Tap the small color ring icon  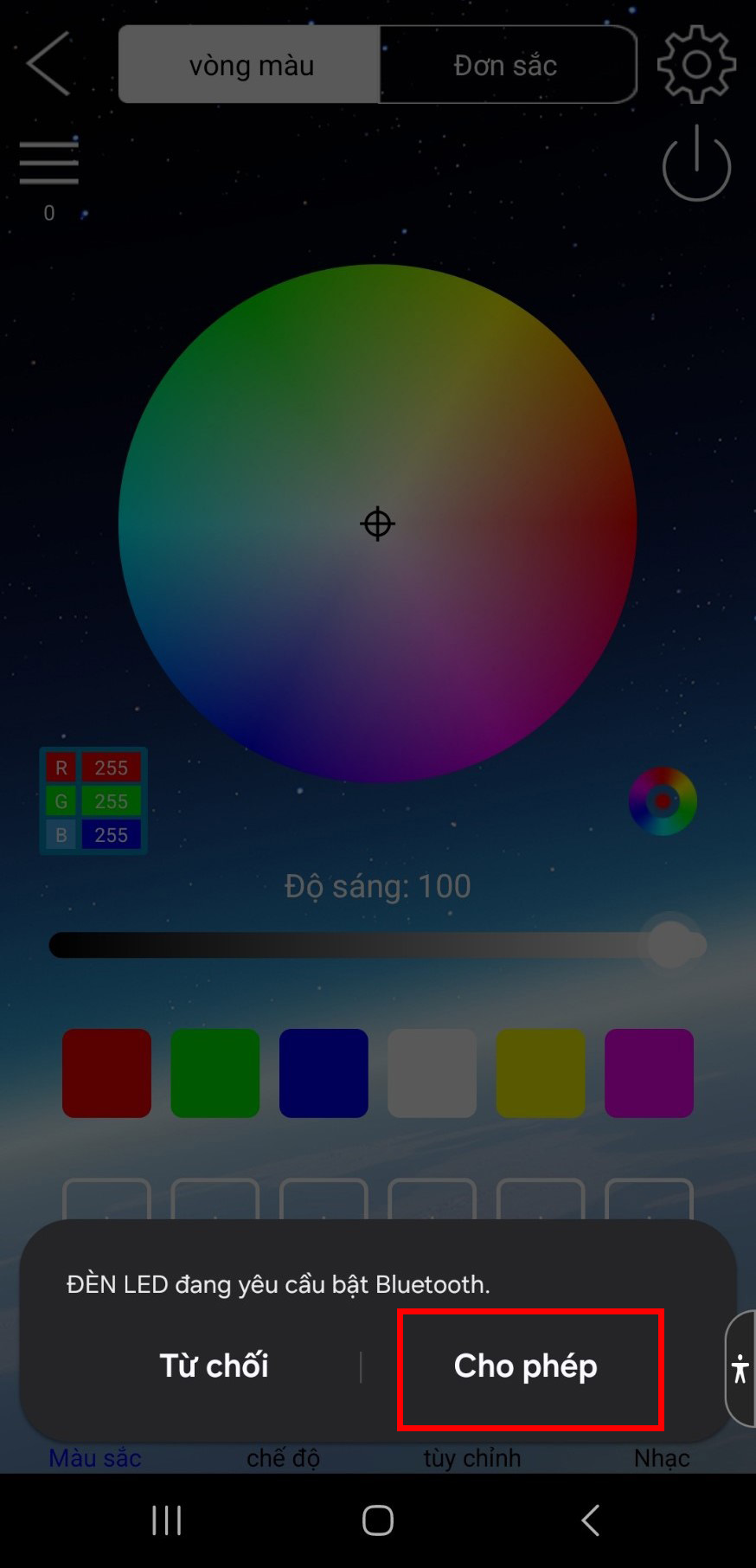coord(663,801)
